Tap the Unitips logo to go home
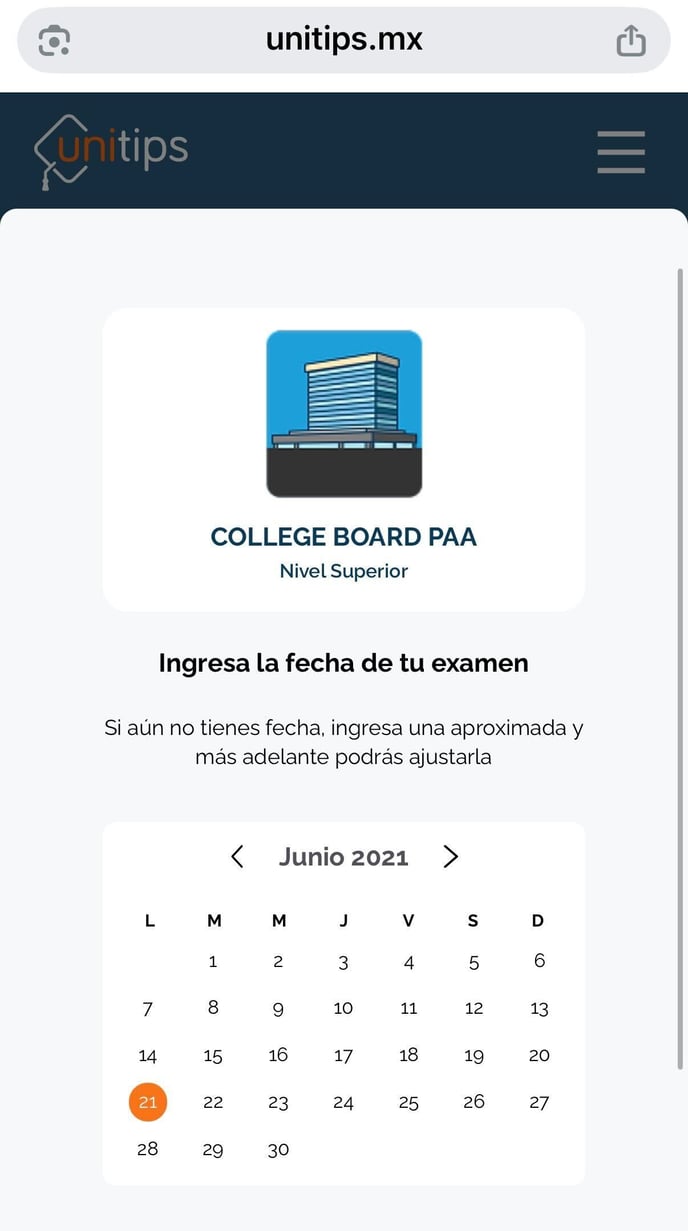This screenshot has height=1231, width=688. 111,151
